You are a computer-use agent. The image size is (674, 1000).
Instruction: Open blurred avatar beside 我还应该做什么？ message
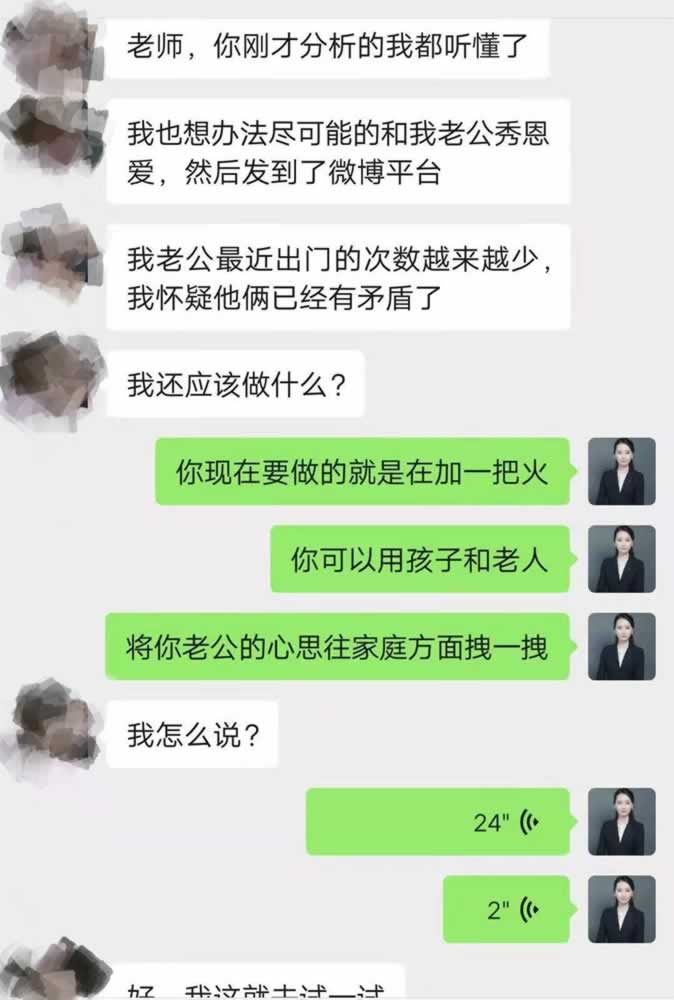(x=52, y=382)
